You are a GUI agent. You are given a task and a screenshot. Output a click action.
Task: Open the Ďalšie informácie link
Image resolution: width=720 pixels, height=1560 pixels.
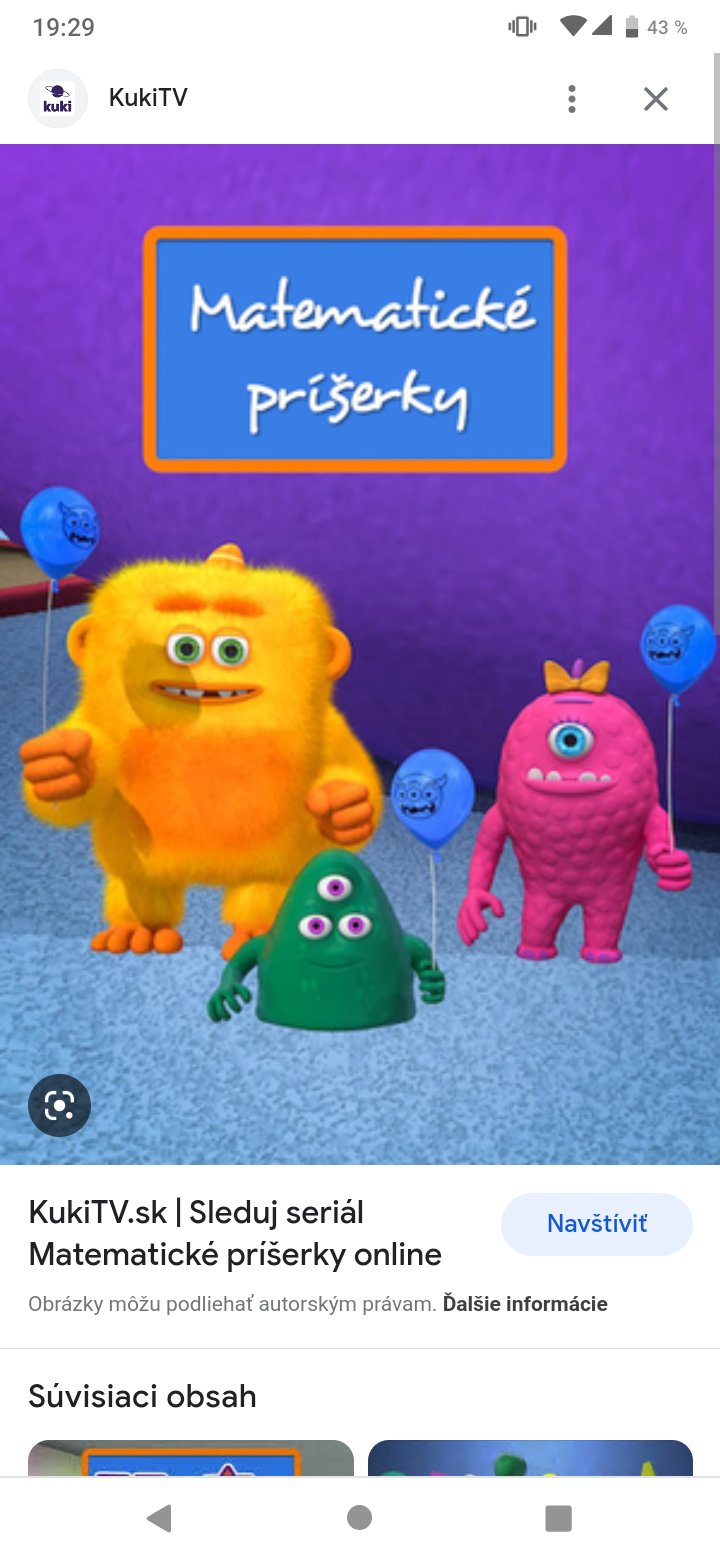pyautogui.click(x=525, y=1304)
